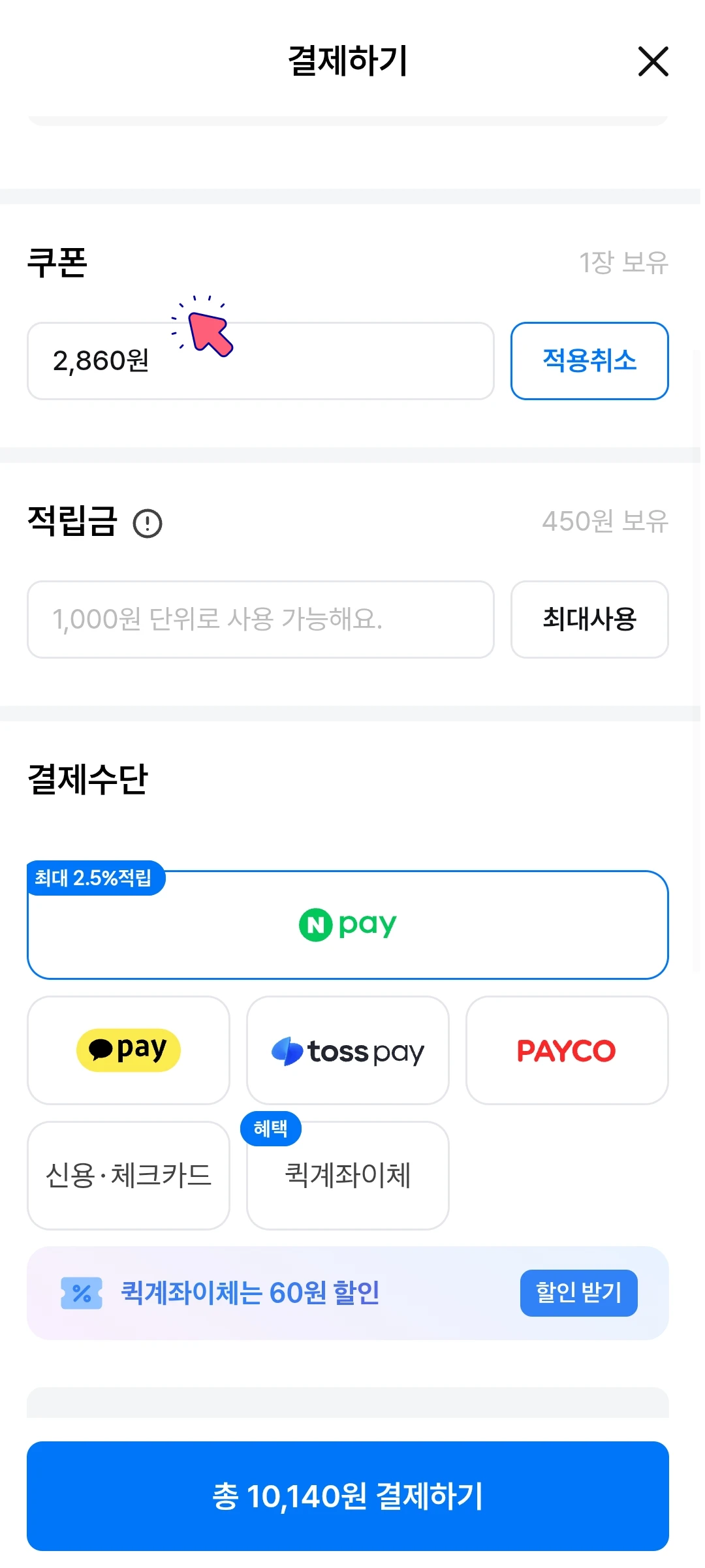Cancel the applied coupon with 적용취소
Screen dimensions: 705x1568
tap(589, 360)
